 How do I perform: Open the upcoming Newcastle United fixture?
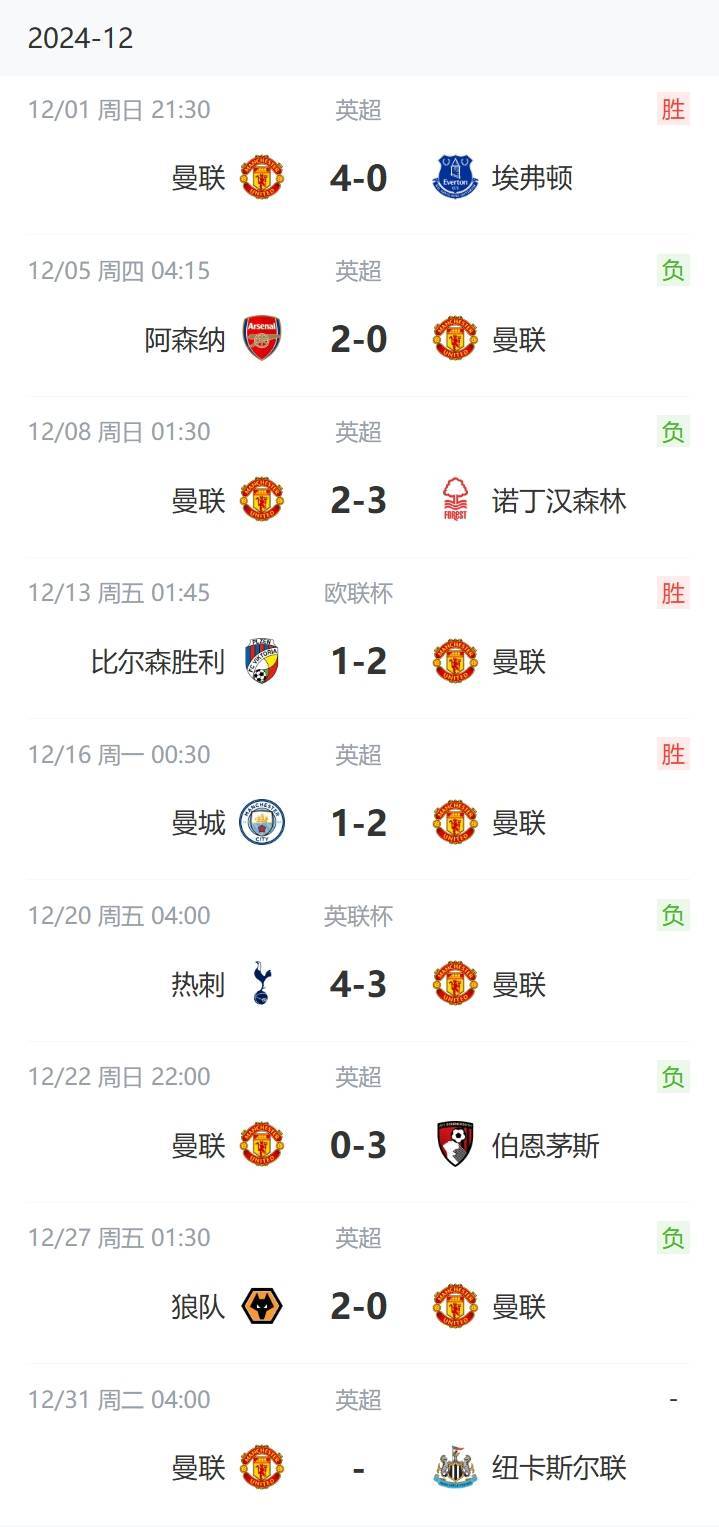[359, 1468]
